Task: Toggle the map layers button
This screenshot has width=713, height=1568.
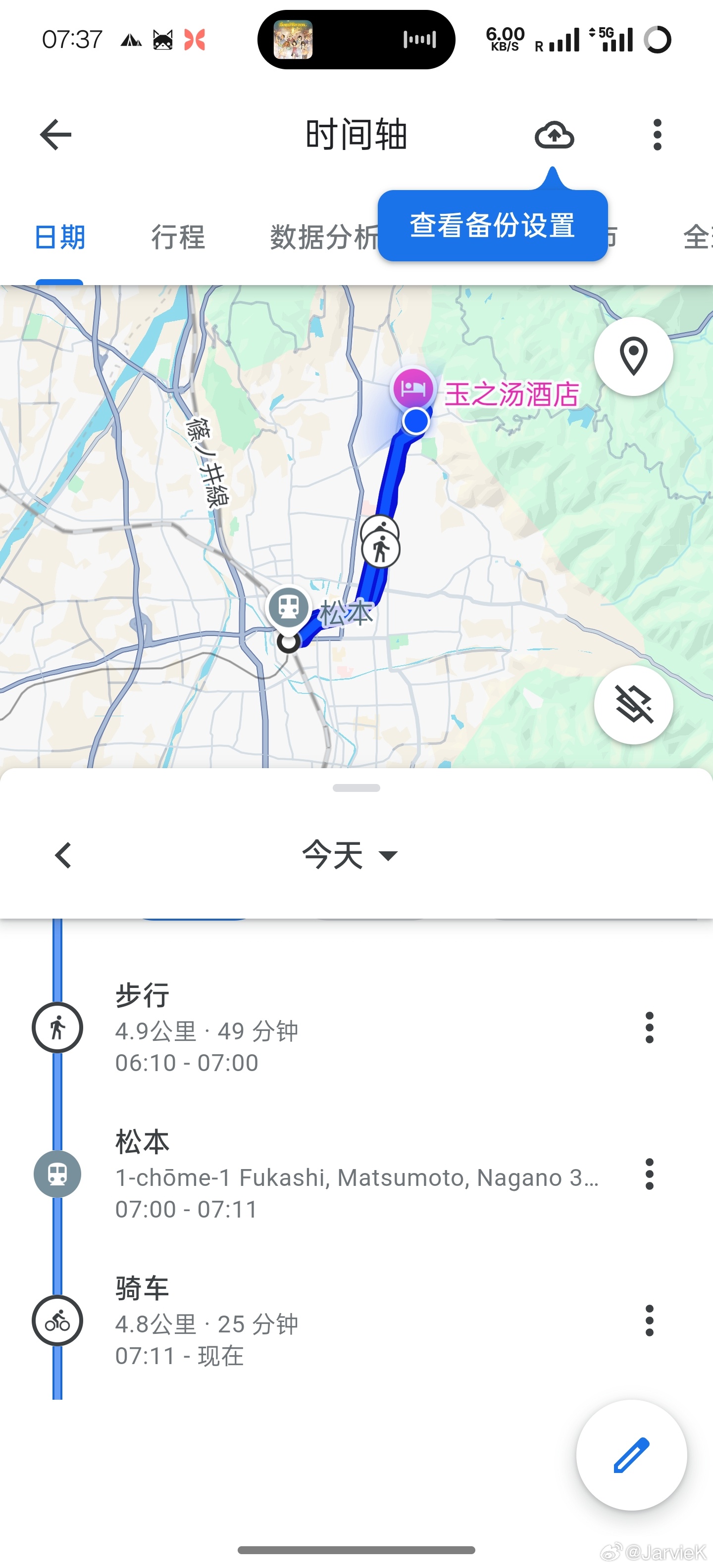Action: pyautogui.click(x=633, y=704)
